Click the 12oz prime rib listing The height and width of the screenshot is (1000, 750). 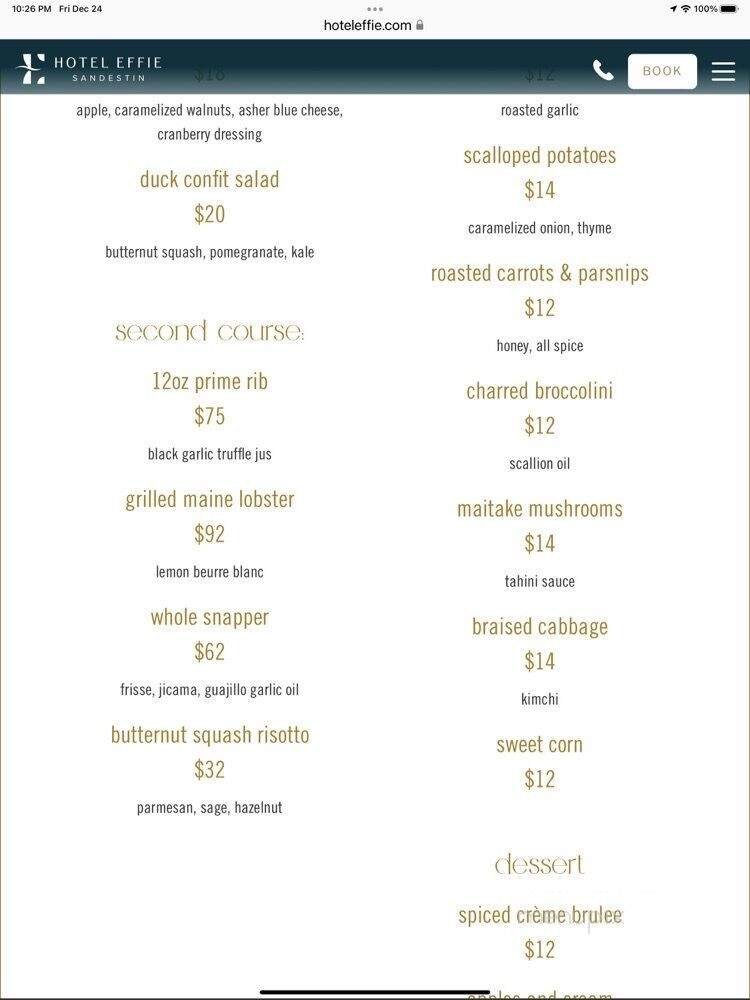(209, 381)
